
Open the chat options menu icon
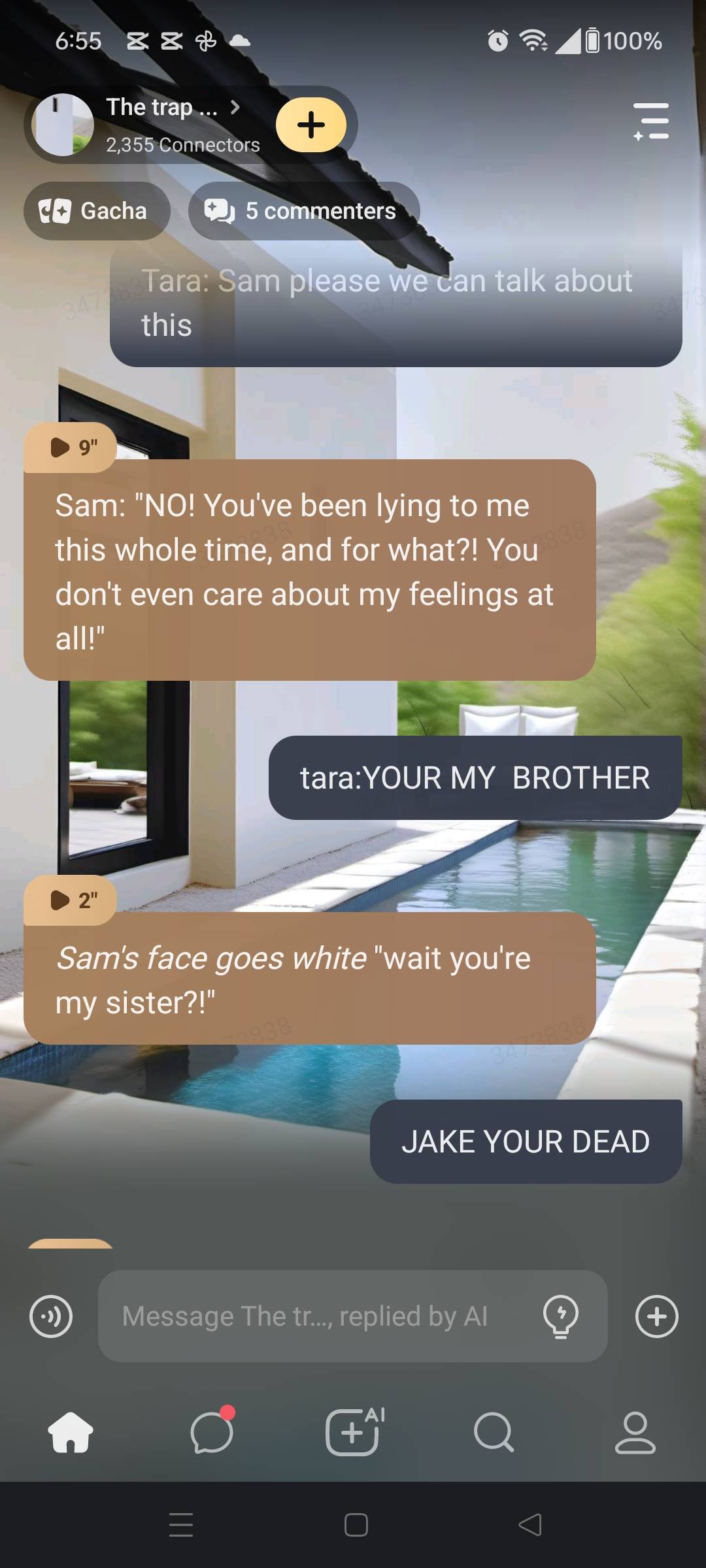tap(651, 122)
